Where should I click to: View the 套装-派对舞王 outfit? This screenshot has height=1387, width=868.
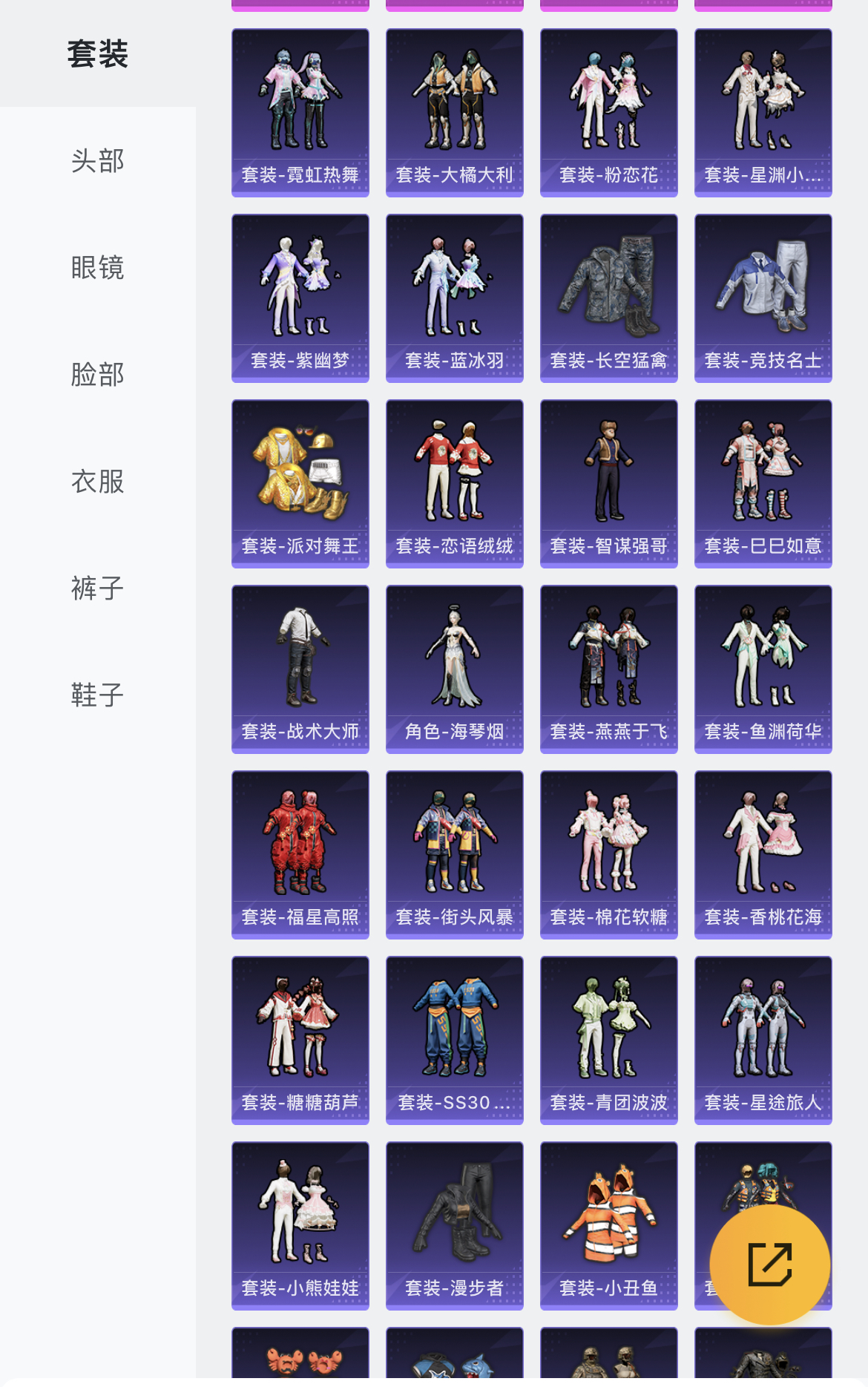point(300,483)
